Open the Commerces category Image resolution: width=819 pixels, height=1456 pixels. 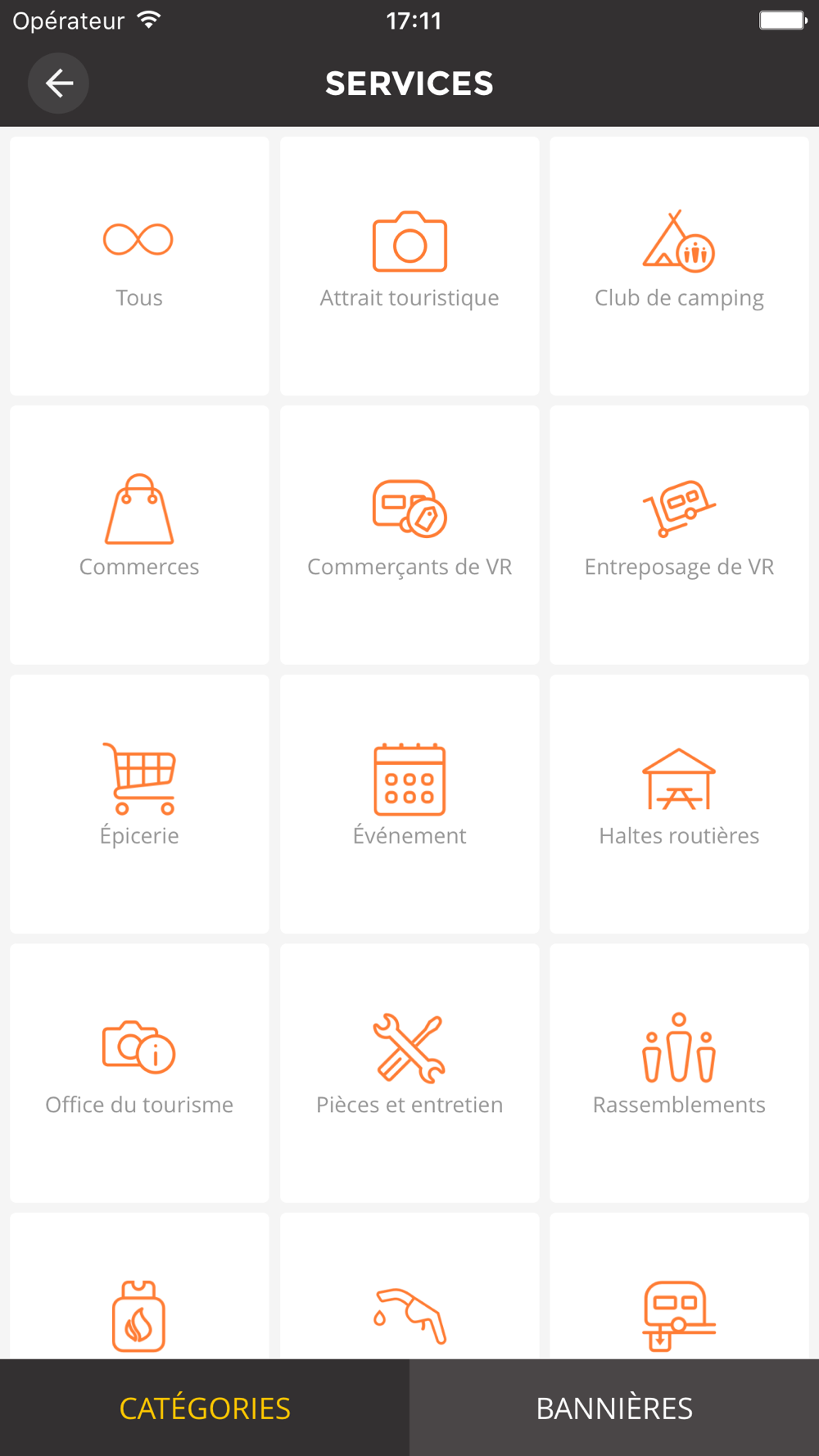point(139,535)
